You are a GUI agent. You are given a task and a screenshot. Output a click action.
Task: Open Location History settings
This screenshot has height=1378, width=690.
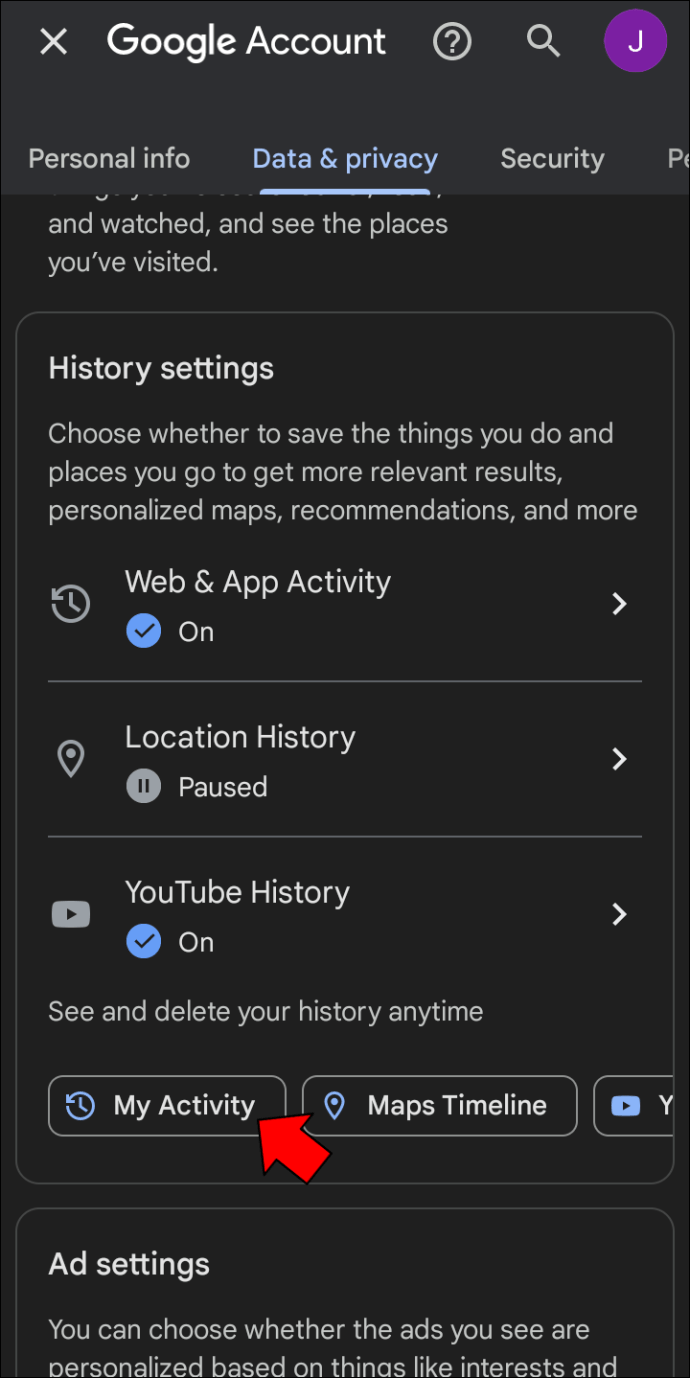[x=345, y=760]
